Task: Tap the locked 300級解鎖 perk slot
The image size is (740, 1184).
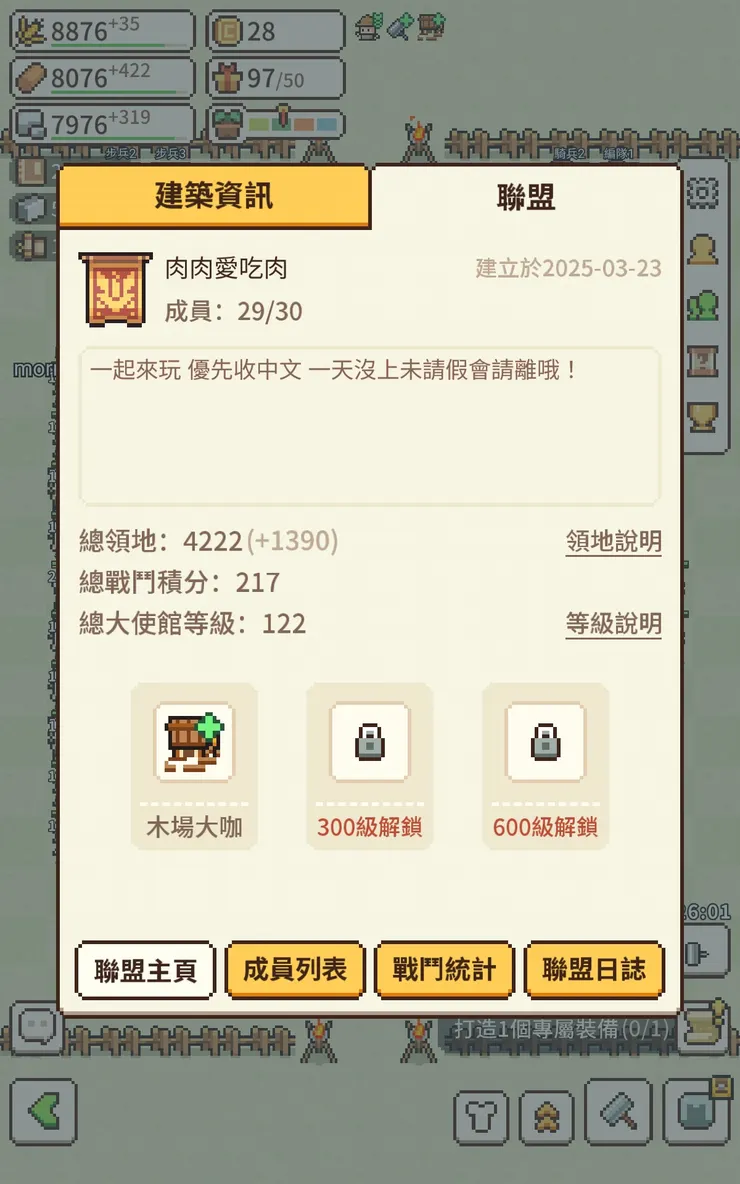Action: coord(369,743)
